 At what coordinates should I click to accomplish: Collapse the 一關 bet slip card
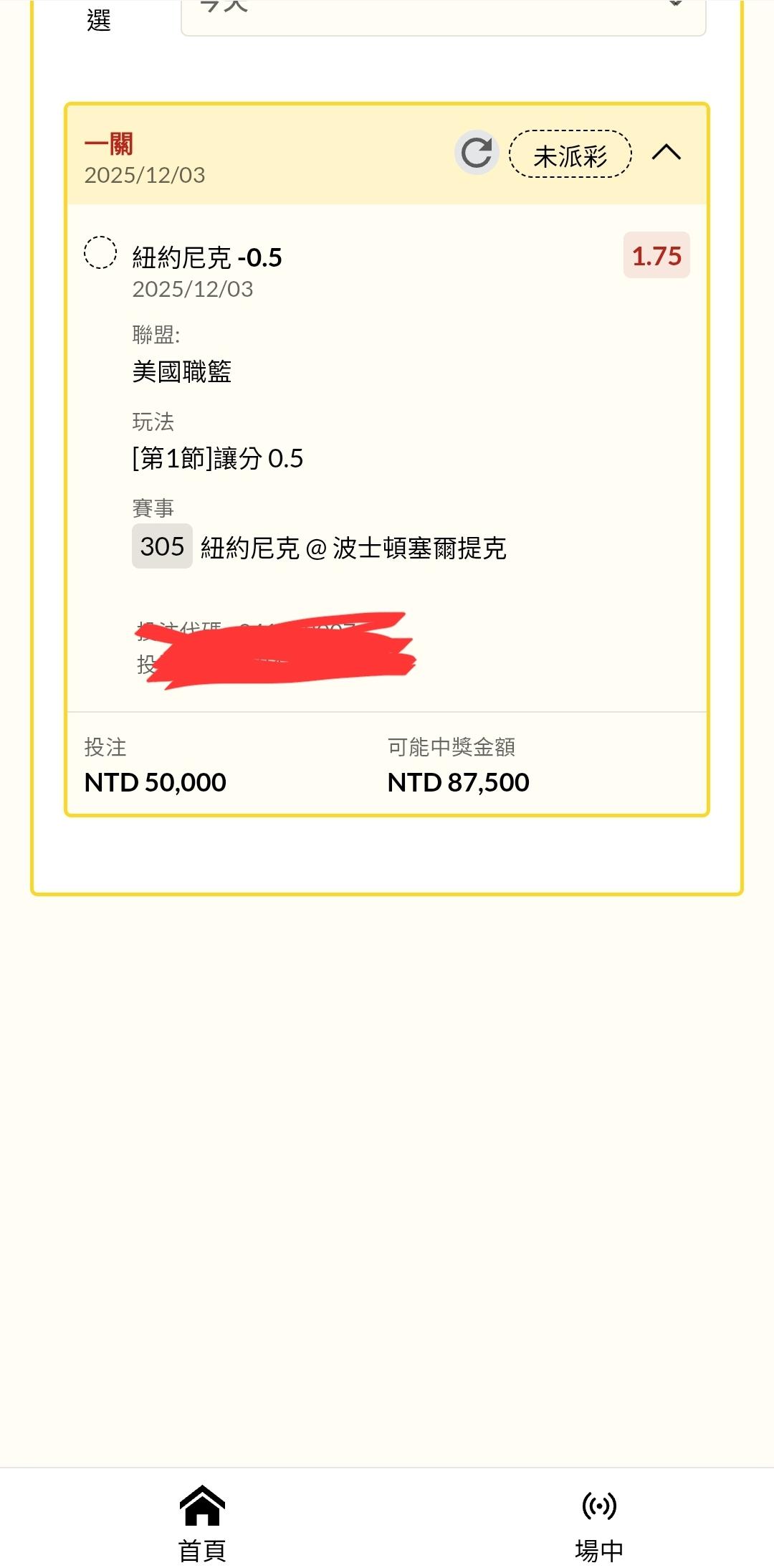[x=666, y=153]
